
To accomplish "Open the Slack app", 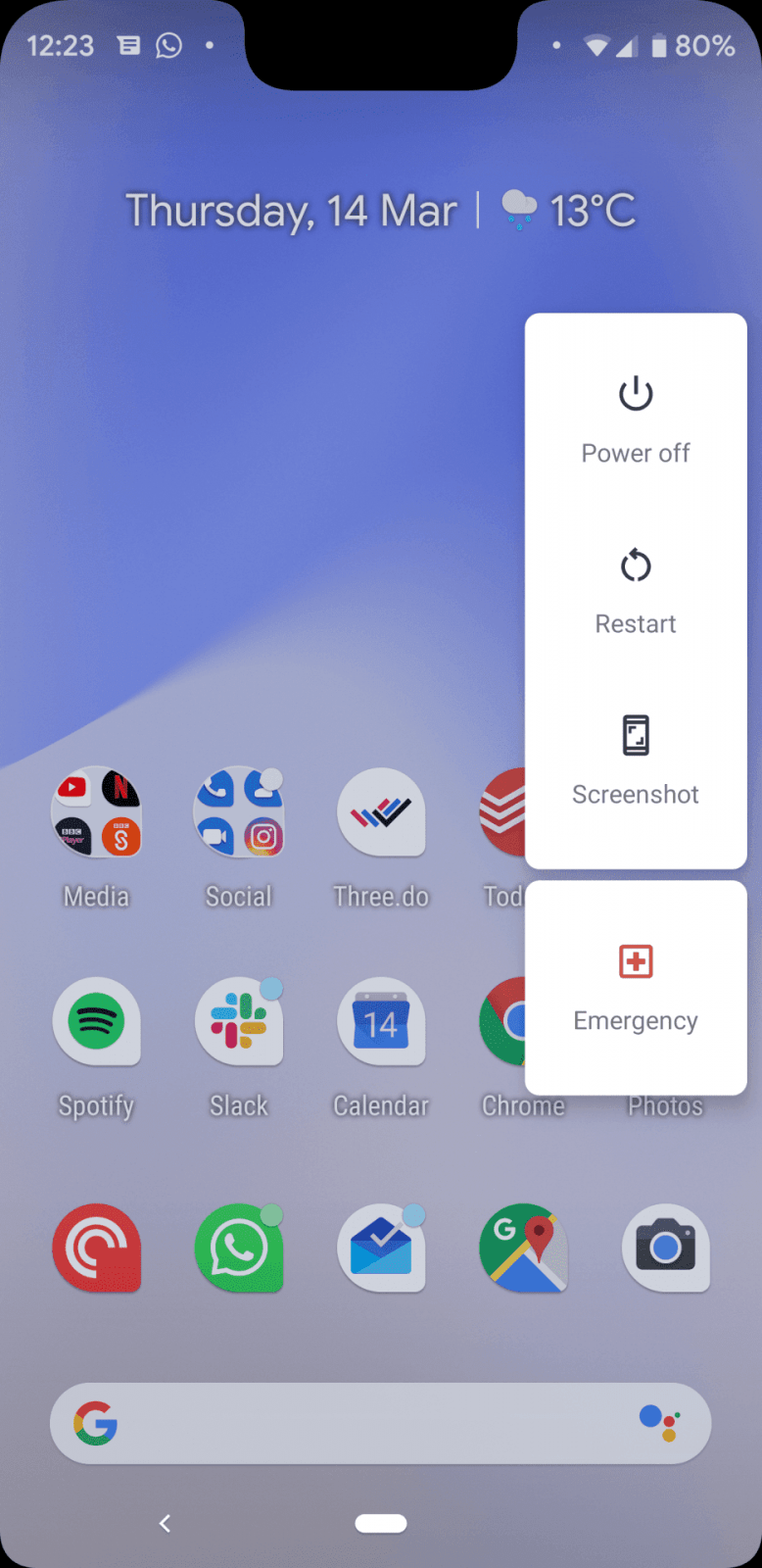I will click(238, 1022).
